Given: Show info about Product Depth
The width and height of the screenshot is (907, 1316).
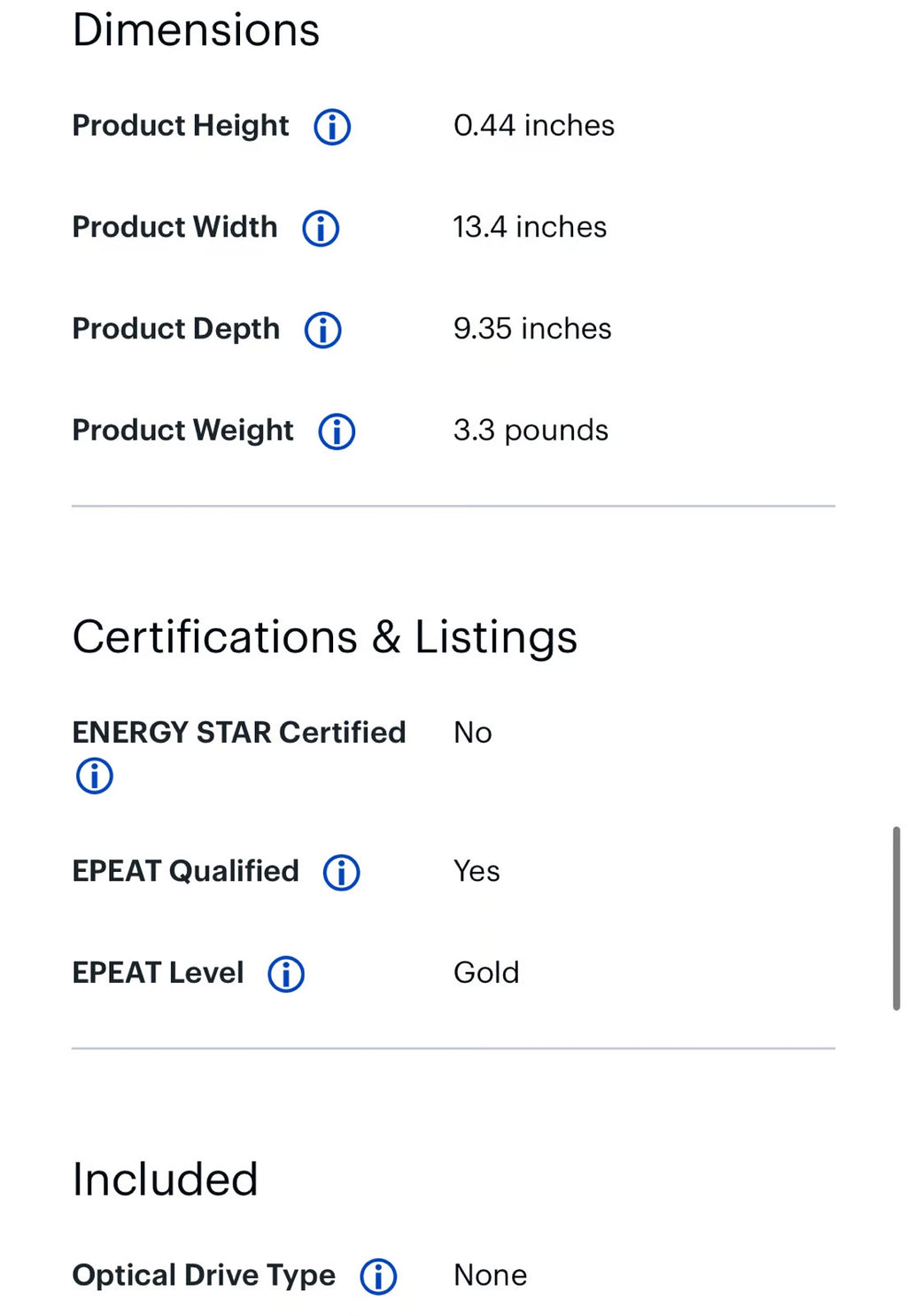Looking at the screenshot, I should pos(323,330).
